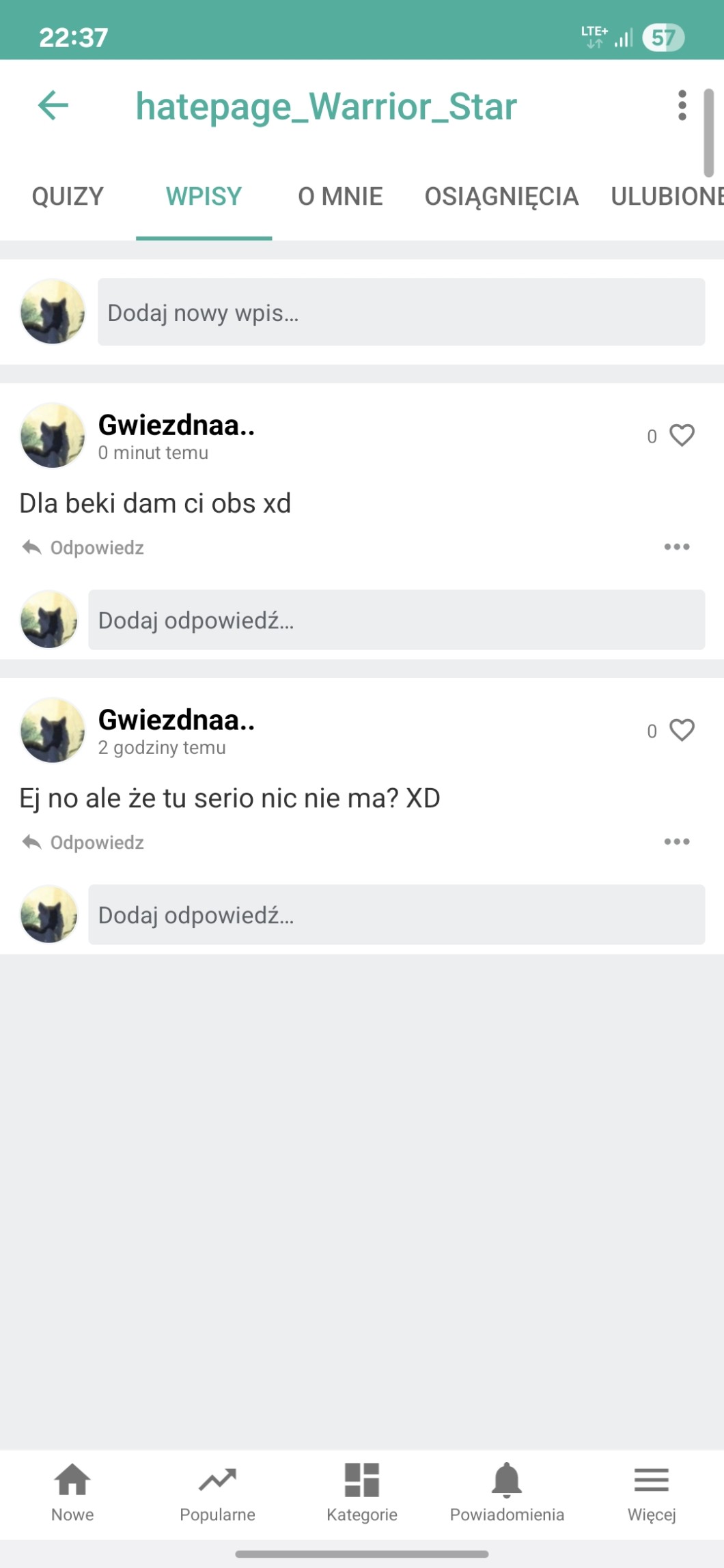Open Powiadomienia notifications
Image resolution: width=724 pixels, height=1568 pixels.
click(x=507, y=1493)
